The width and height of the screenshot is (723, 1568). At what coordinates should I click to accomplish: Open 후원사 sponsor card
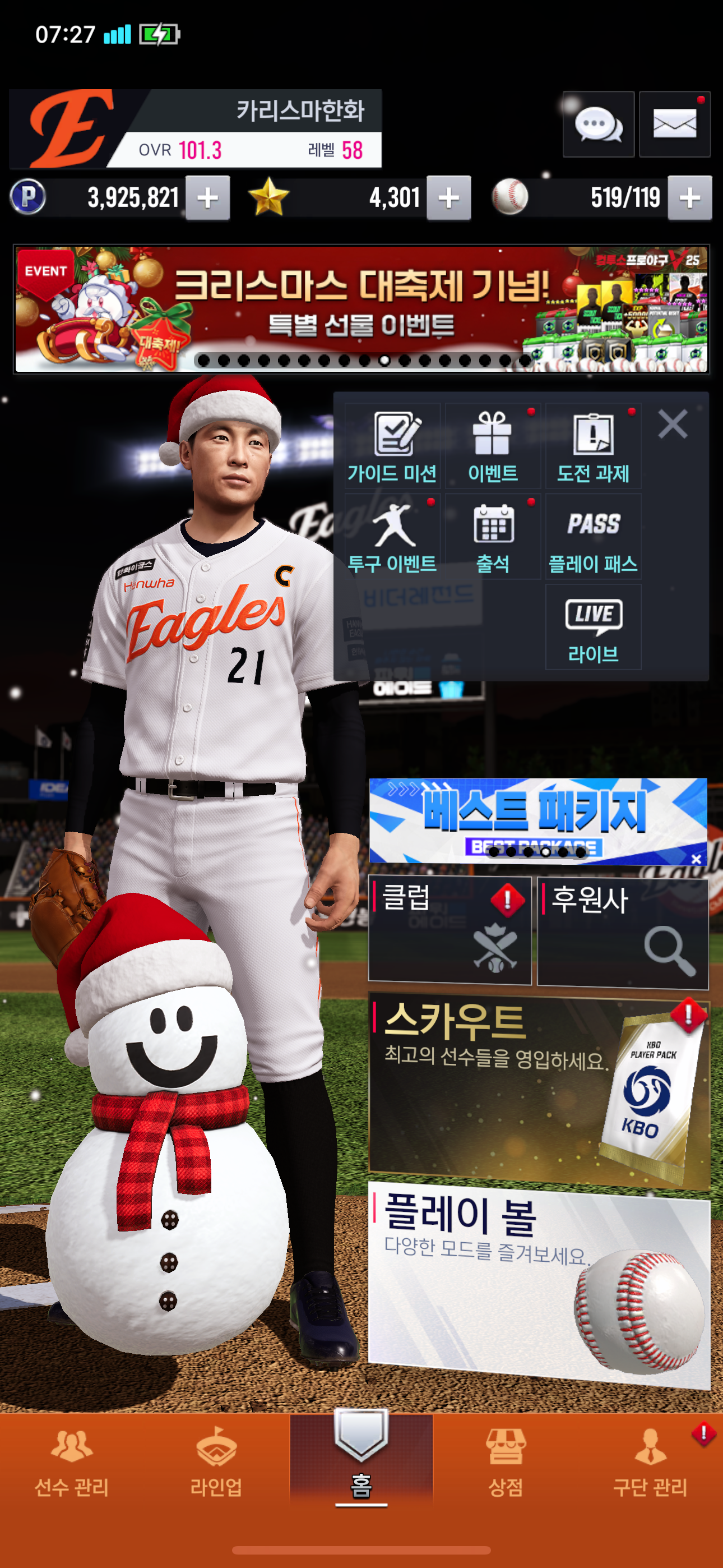tap(623, 931)
